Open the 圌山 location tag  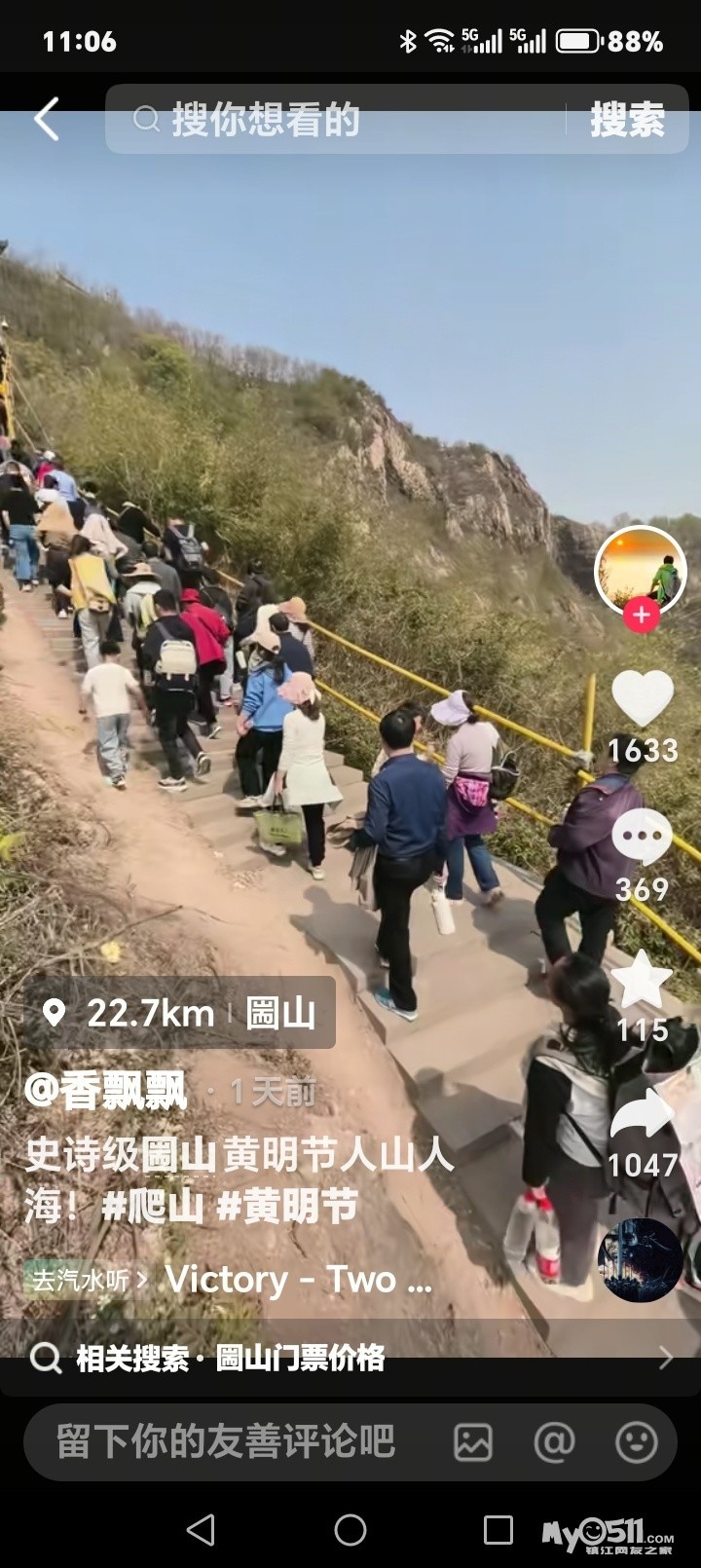point(180,1013)
